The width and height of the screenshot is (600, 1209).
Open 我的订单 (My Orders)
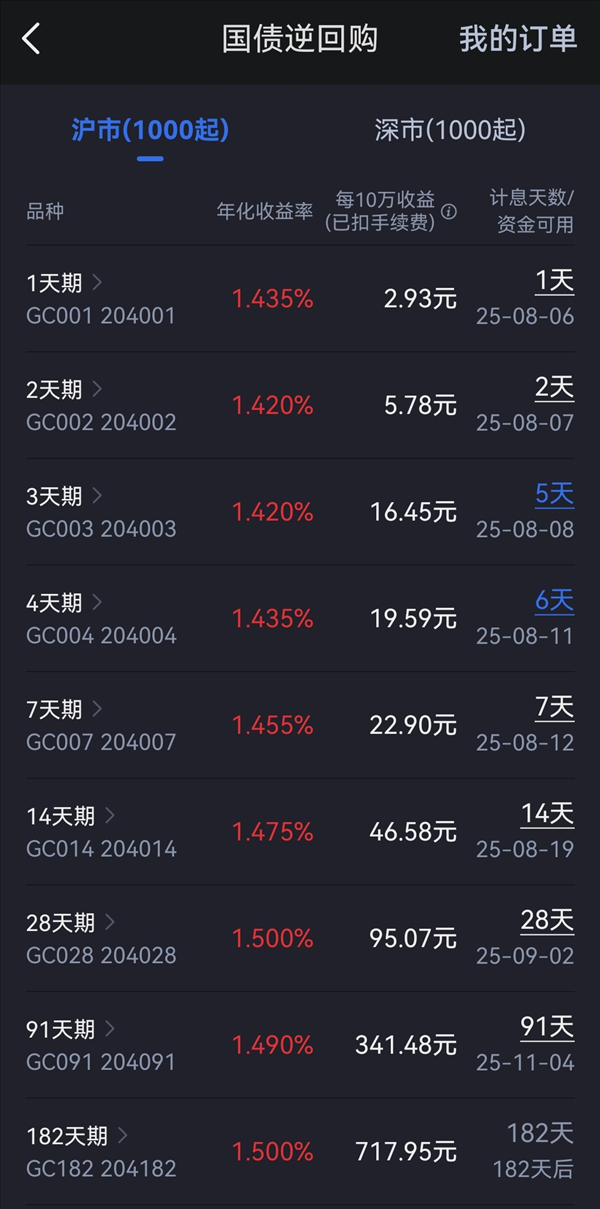point(518,39)
